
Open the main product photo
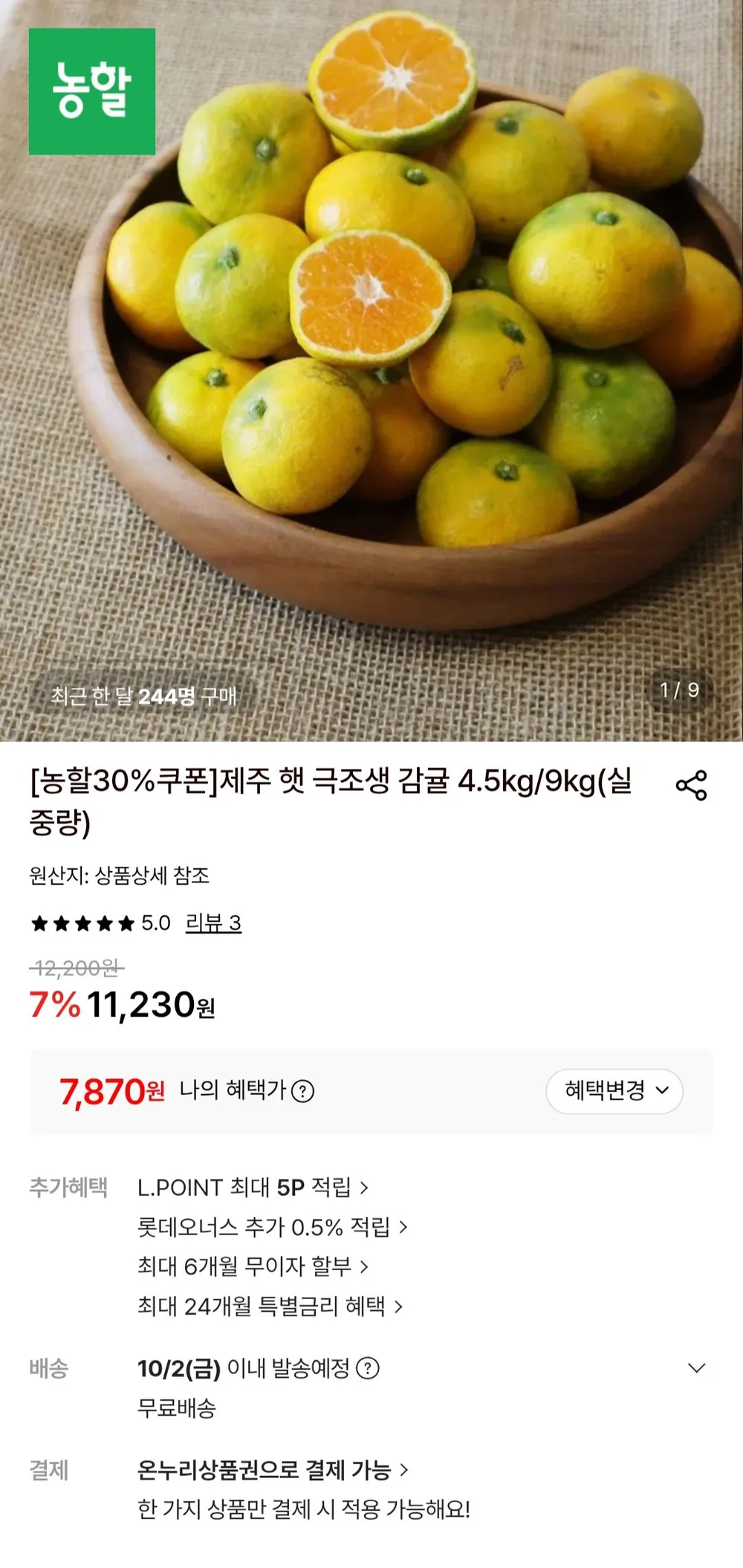(x=371, y=371)
